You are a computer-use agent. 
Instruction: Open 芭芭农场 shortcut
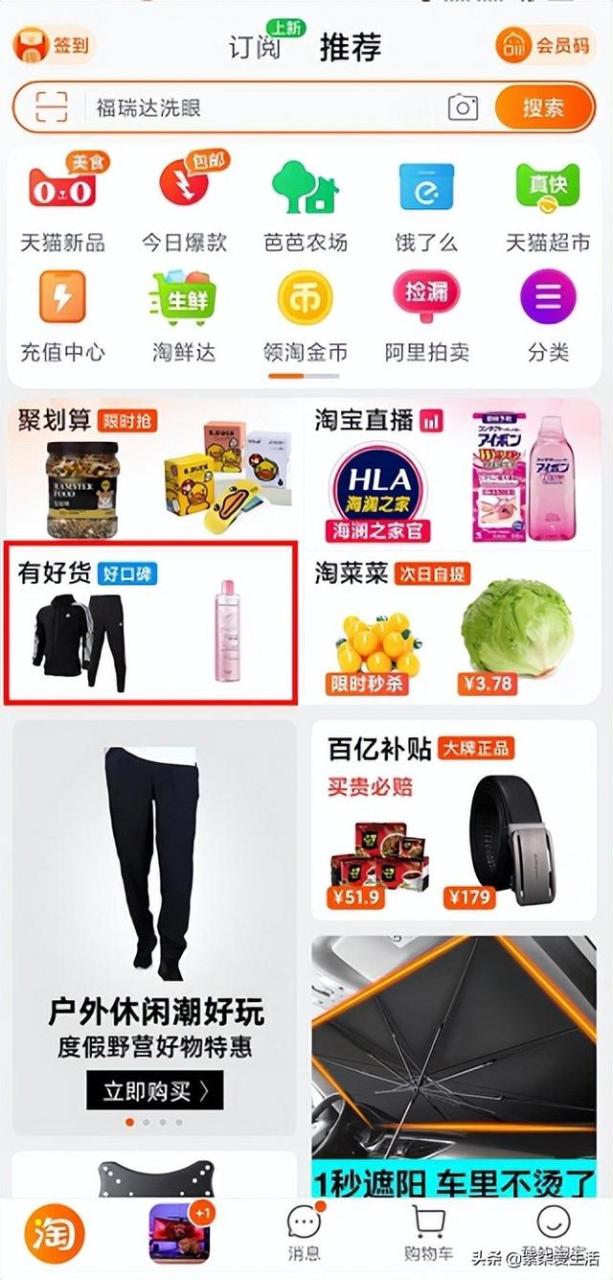pos(305,207)
